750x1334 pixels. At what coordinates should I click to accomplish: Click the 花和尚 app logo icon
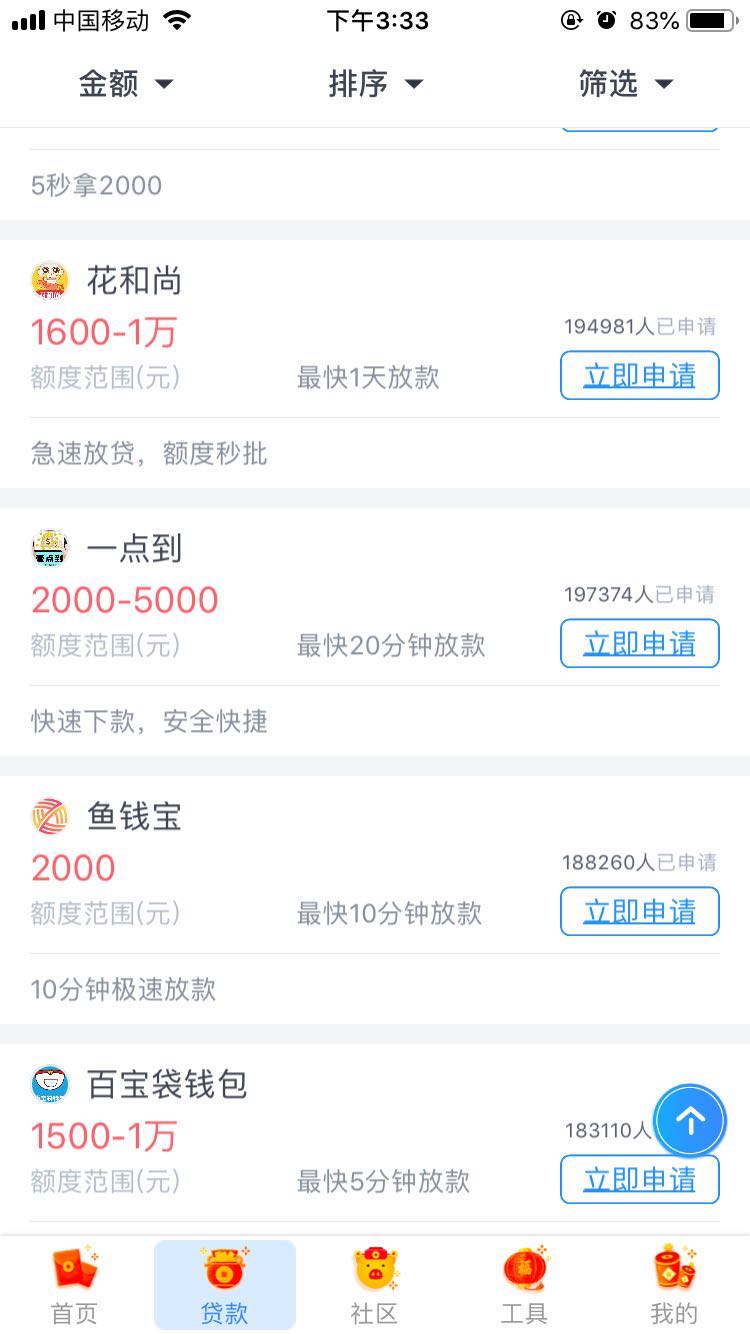pos(50,281)
